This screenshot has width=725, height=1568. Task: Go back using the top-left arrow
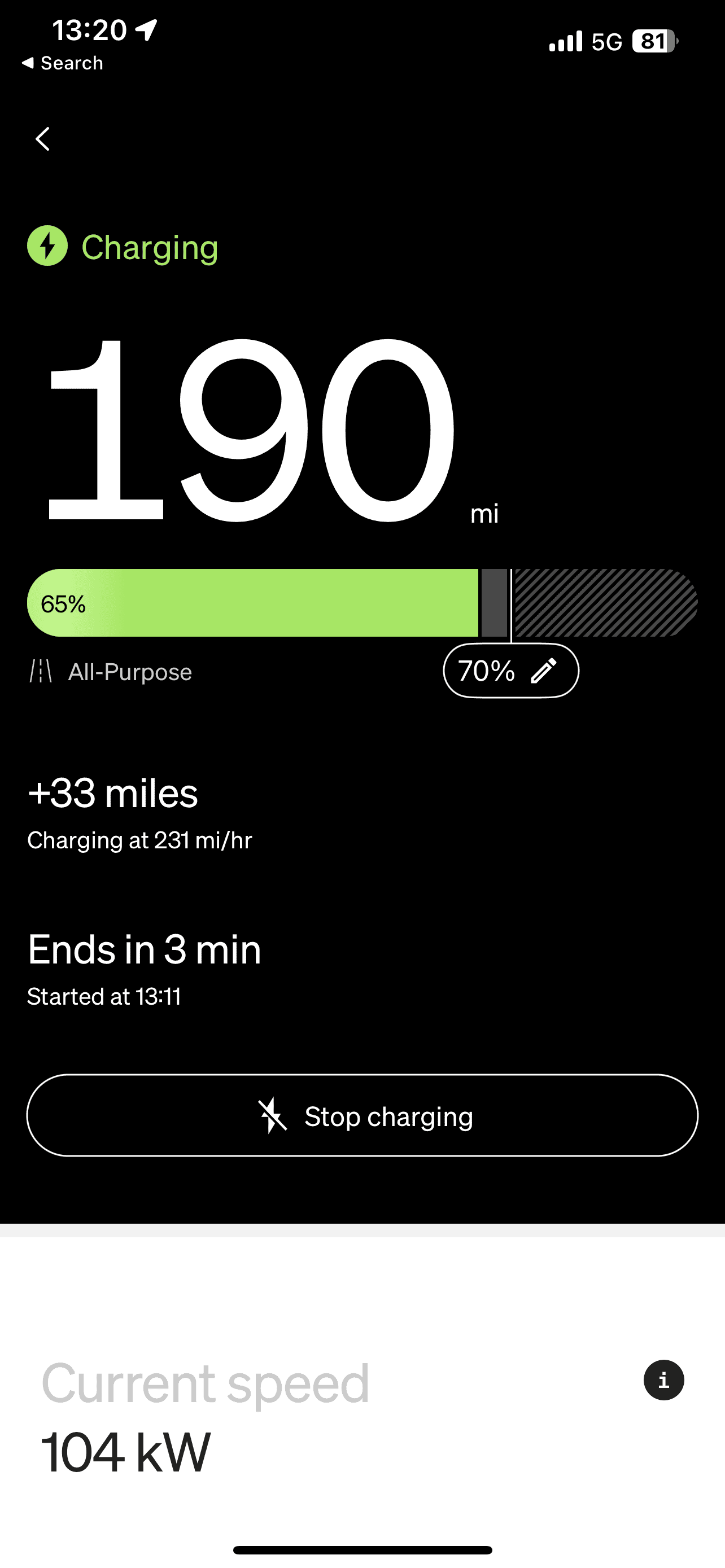coord(42,139)
